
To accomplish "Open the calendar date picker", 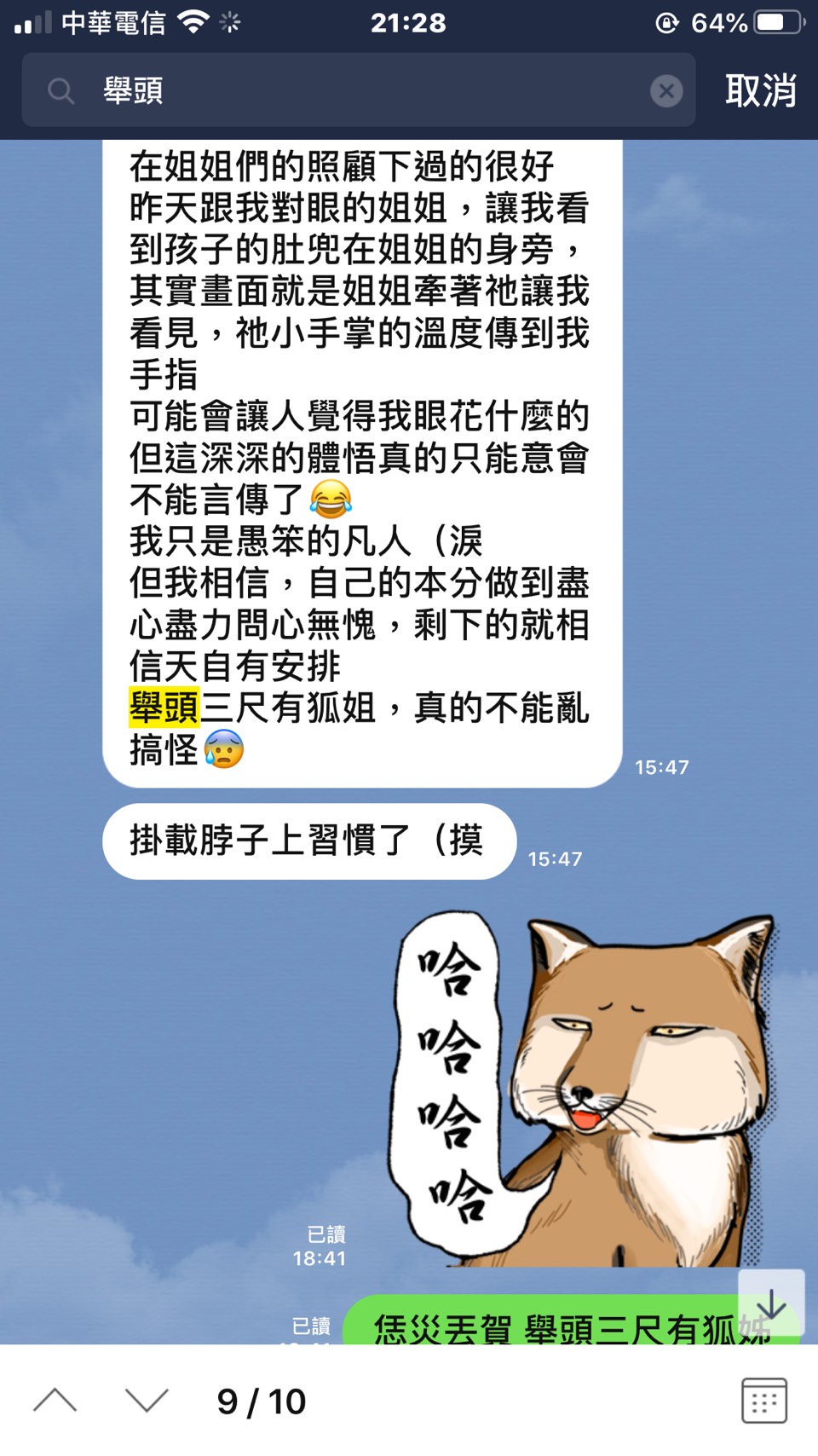I will pos(763,1400).
